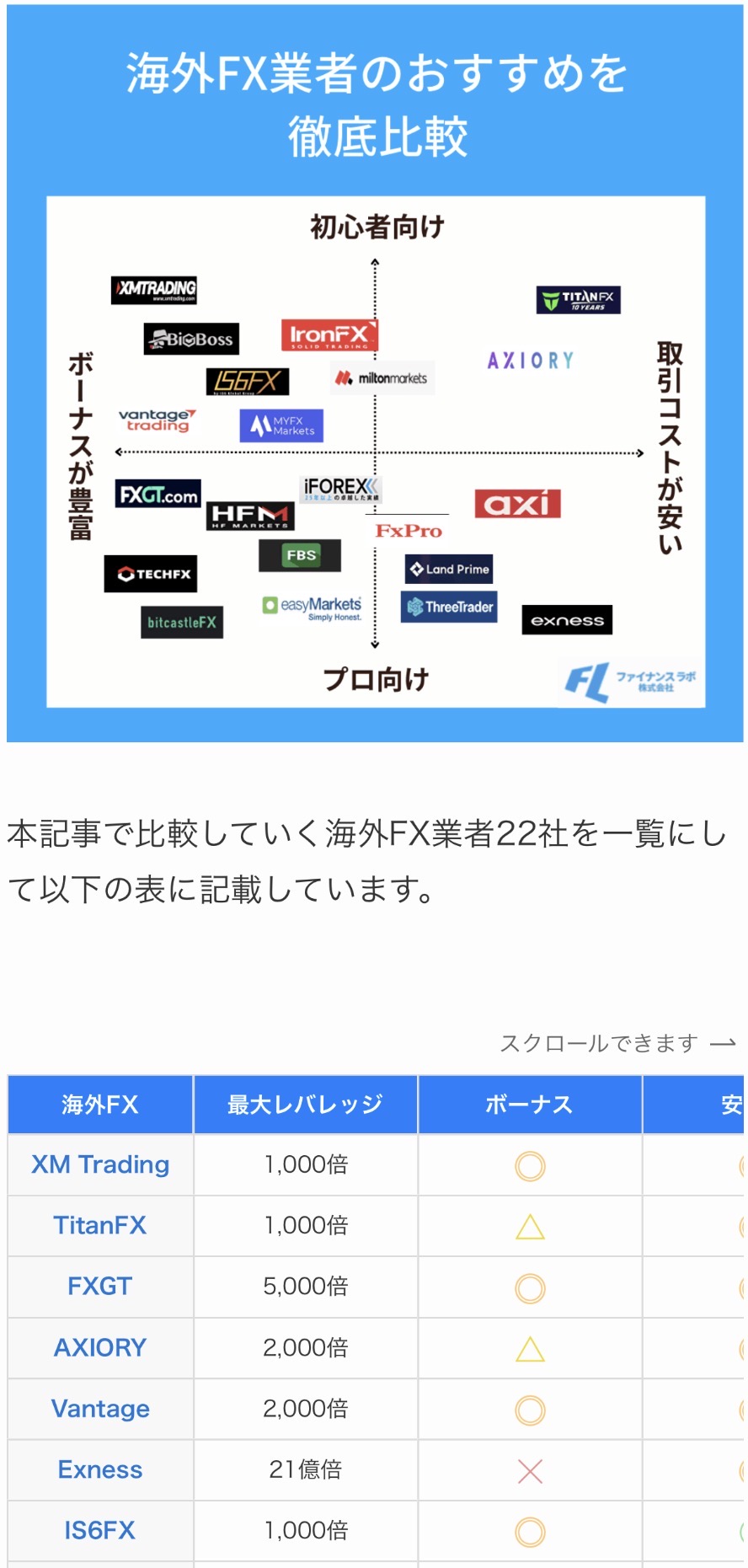The image size is (748, 1568).
Task: Open the Exness link
Action: [x=100, y=1469]
